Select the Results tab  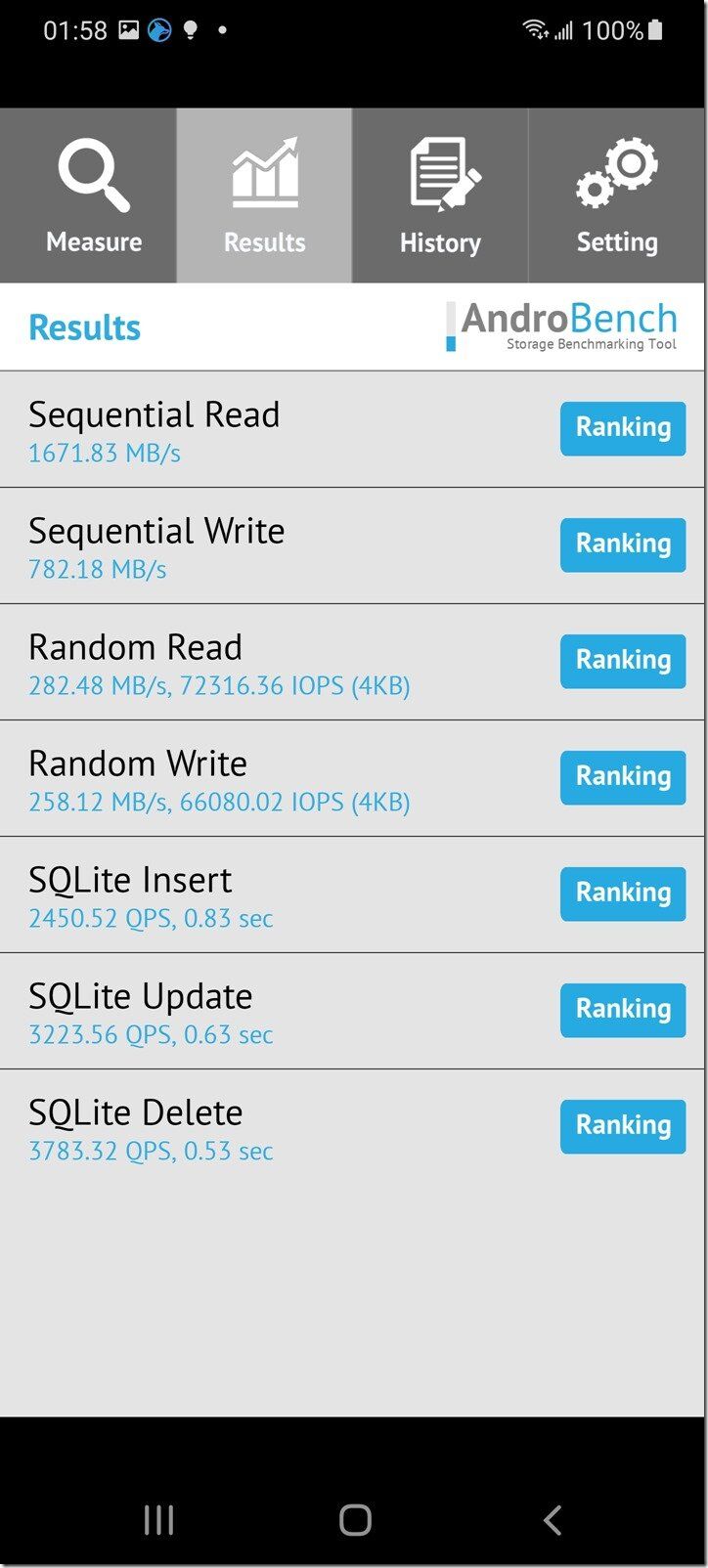(264, 196)
